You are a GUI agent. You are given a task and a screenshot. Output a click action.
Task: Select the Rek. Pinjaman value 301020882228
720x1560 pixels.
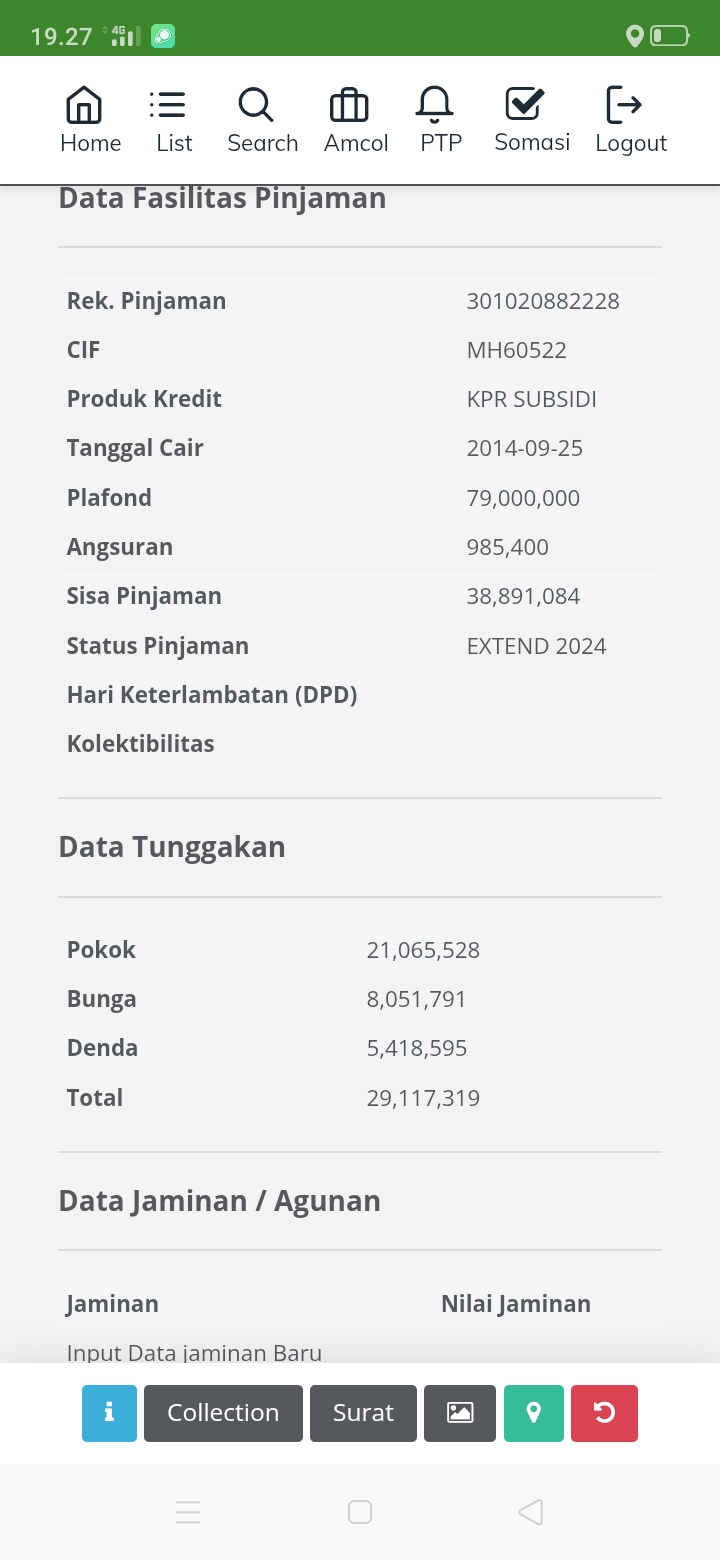[543, 300]
